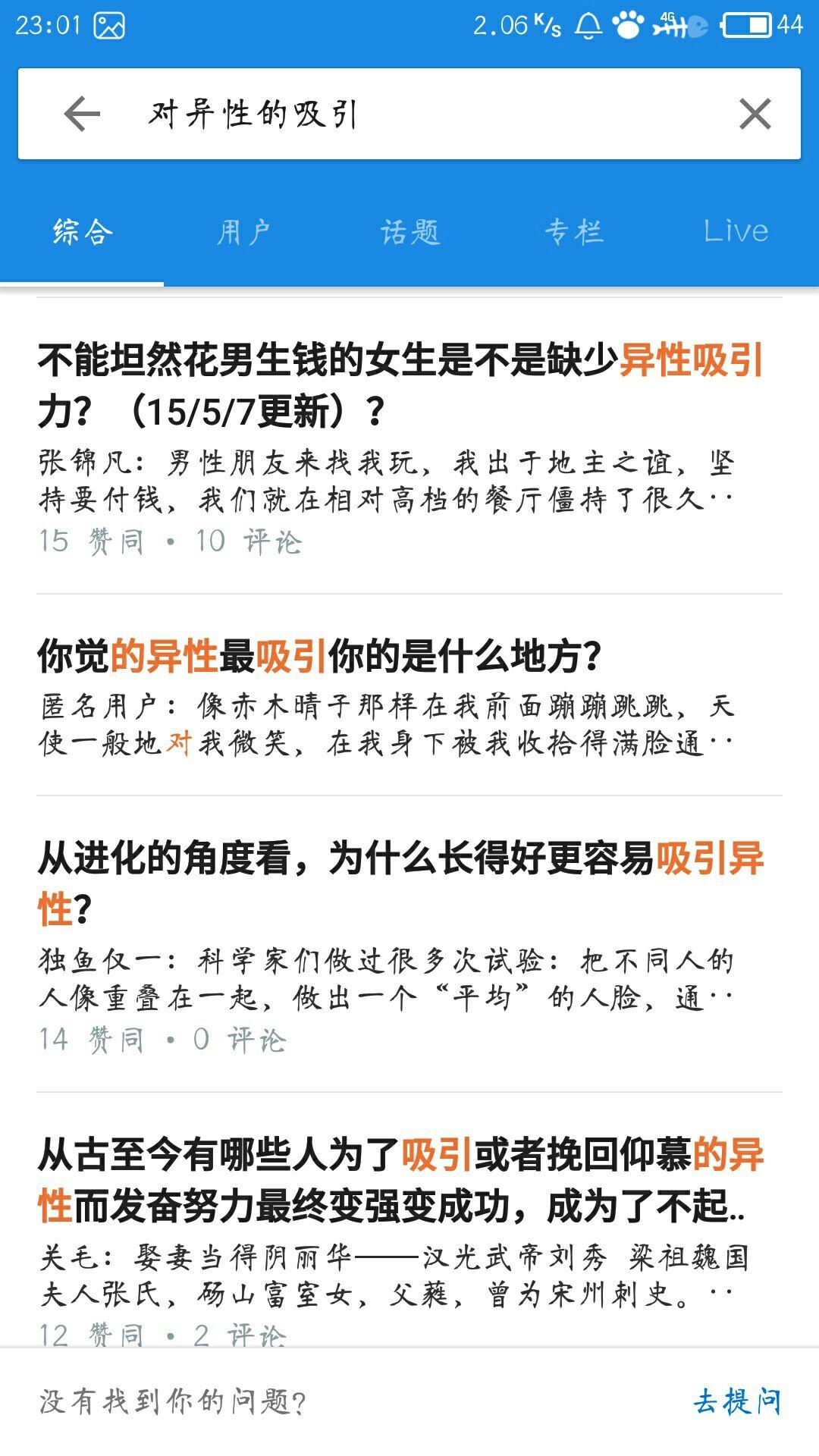Tap the back arrow in search bar
Screen dimensions: 819x1456
coord(82,115)
